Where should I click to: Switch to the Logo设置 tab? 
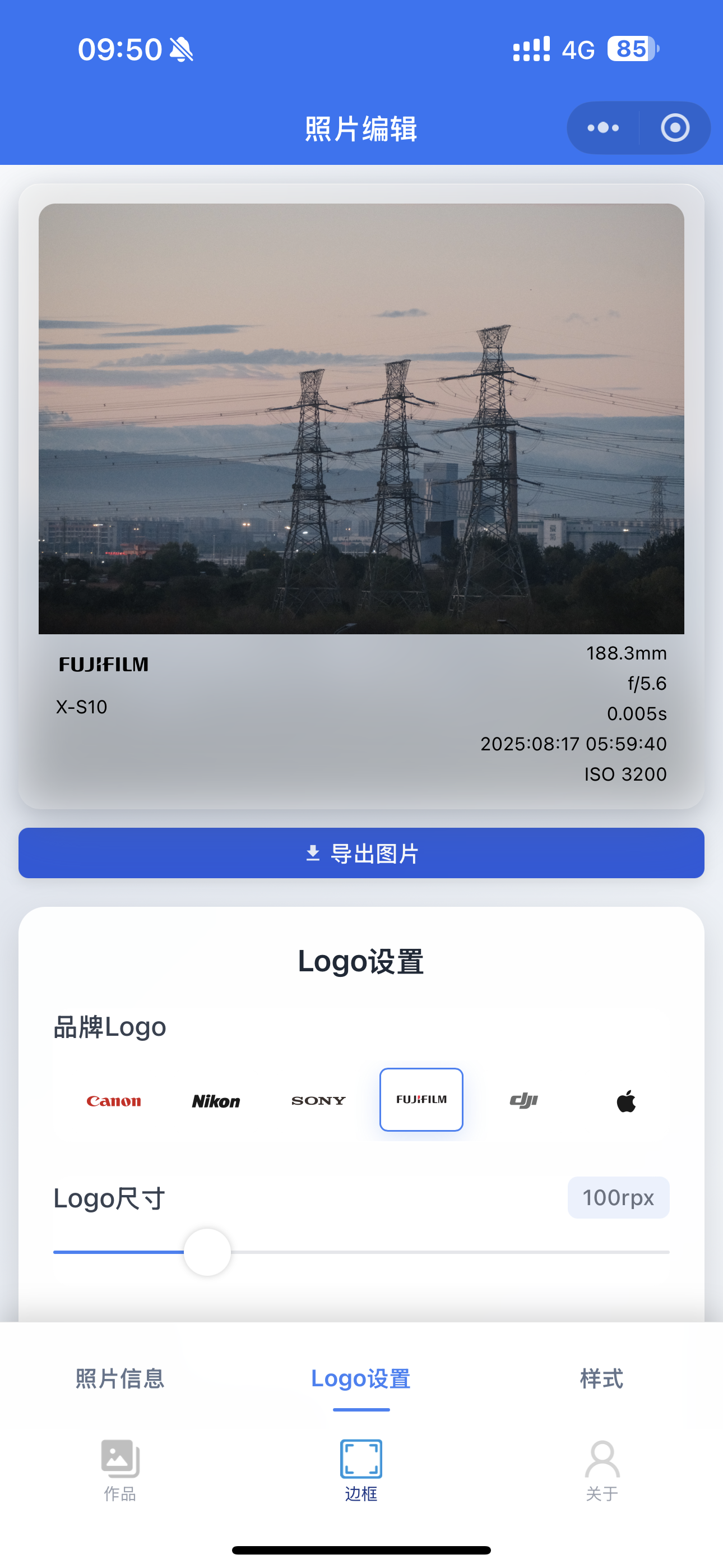(x=361, y=1378)
